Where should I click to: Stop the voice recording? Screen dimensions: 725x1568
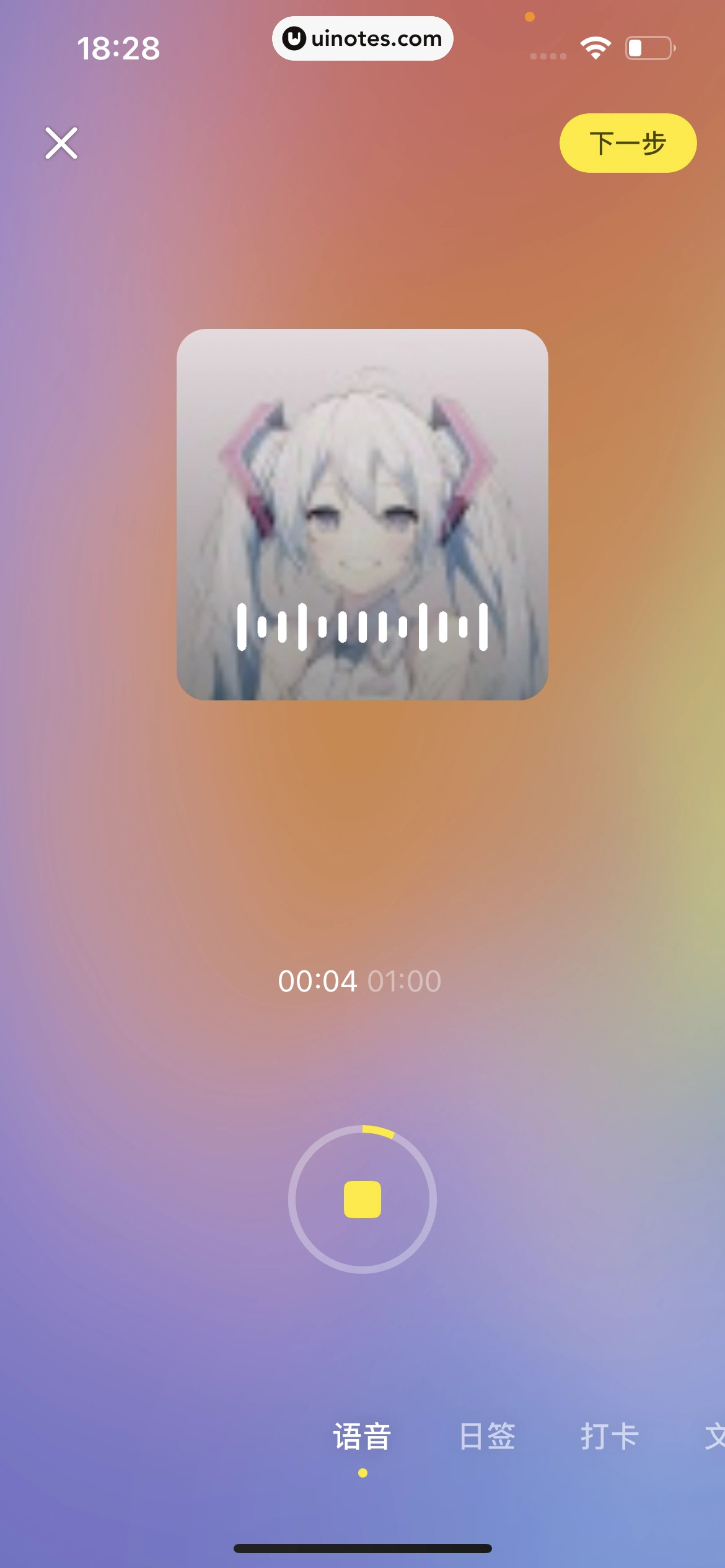362,1200
